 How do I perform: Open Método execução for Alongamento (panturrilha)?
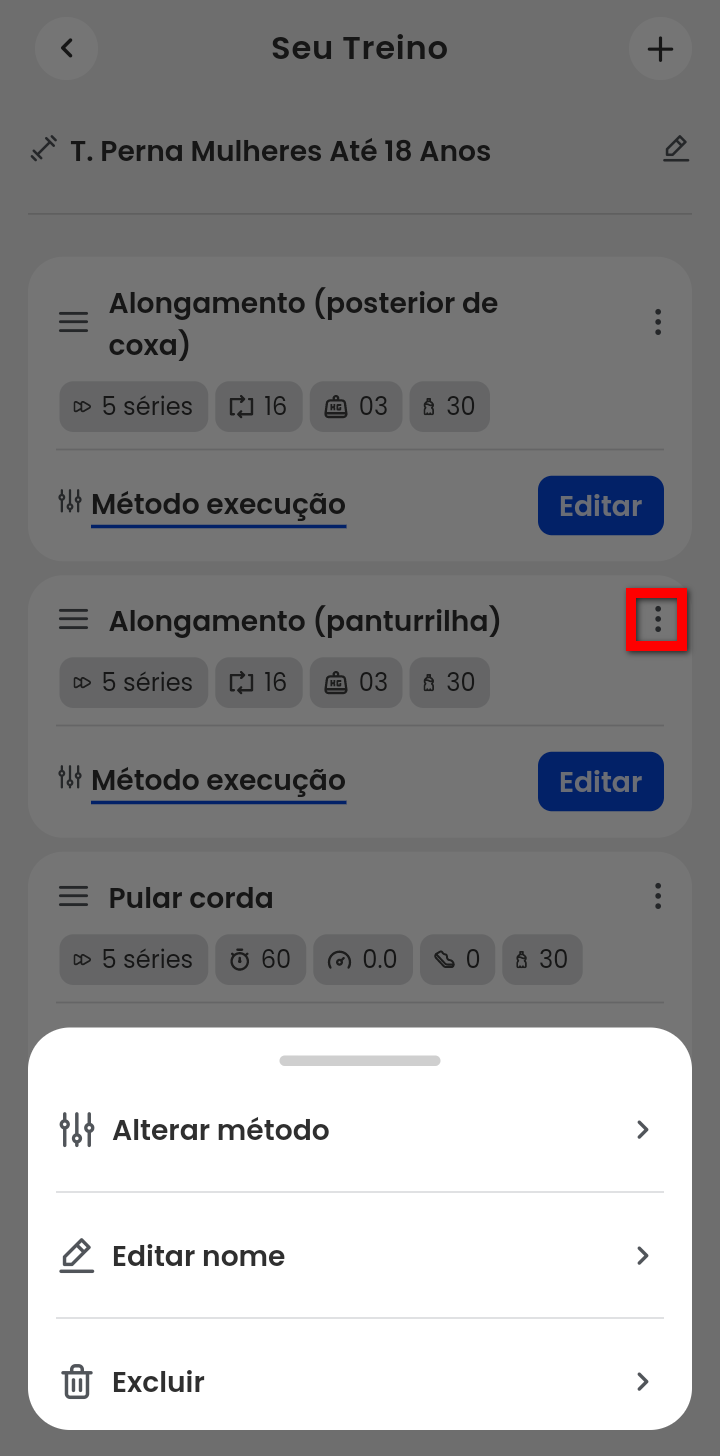(218, 781)
